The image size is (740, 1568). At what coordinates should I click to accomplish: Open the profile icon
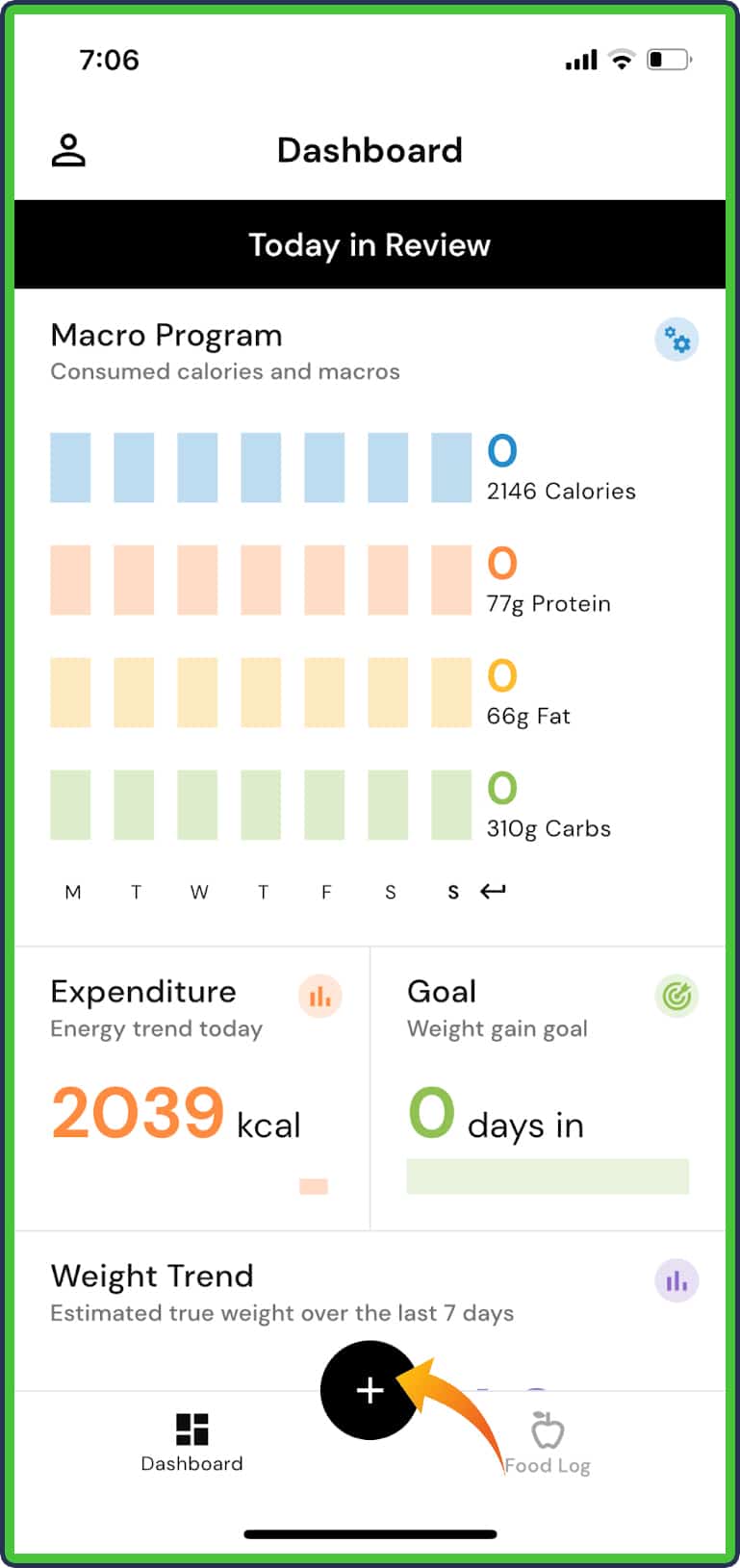pyautogui.click(x=68, y=151)
